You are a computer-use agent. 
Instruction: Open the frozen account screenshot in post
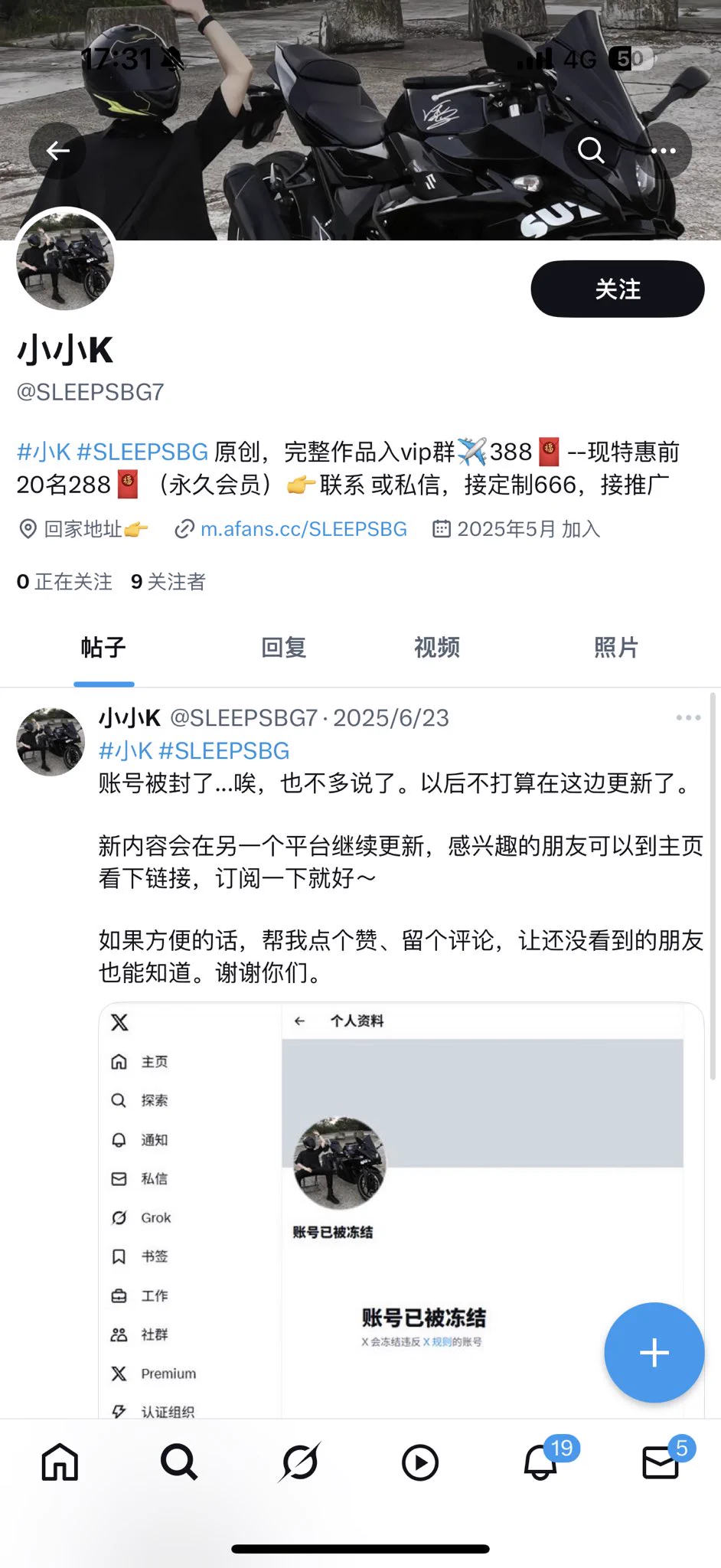tap(401, 1210)
